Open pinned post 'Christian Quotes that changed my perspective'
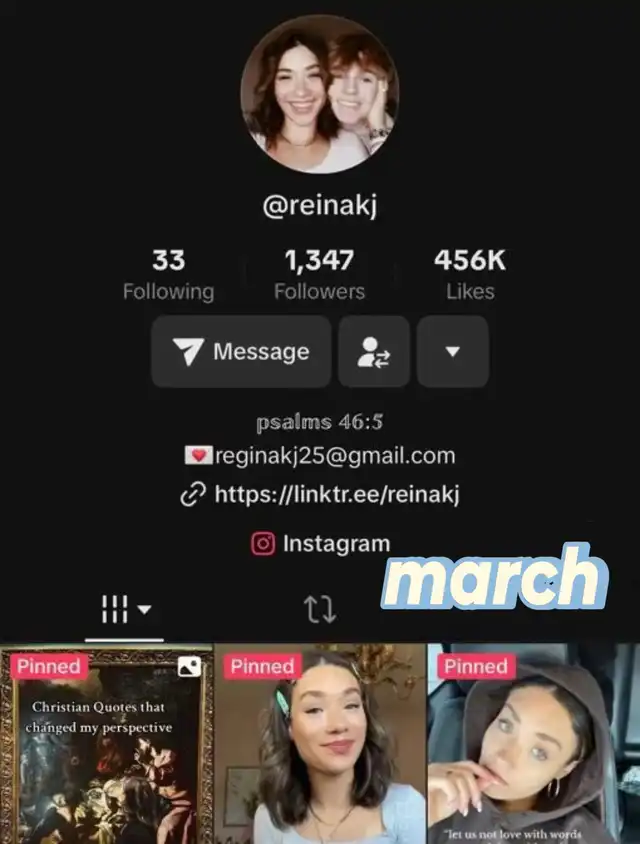The width and height of the screenshot is (640, 844). click(106, 745)
